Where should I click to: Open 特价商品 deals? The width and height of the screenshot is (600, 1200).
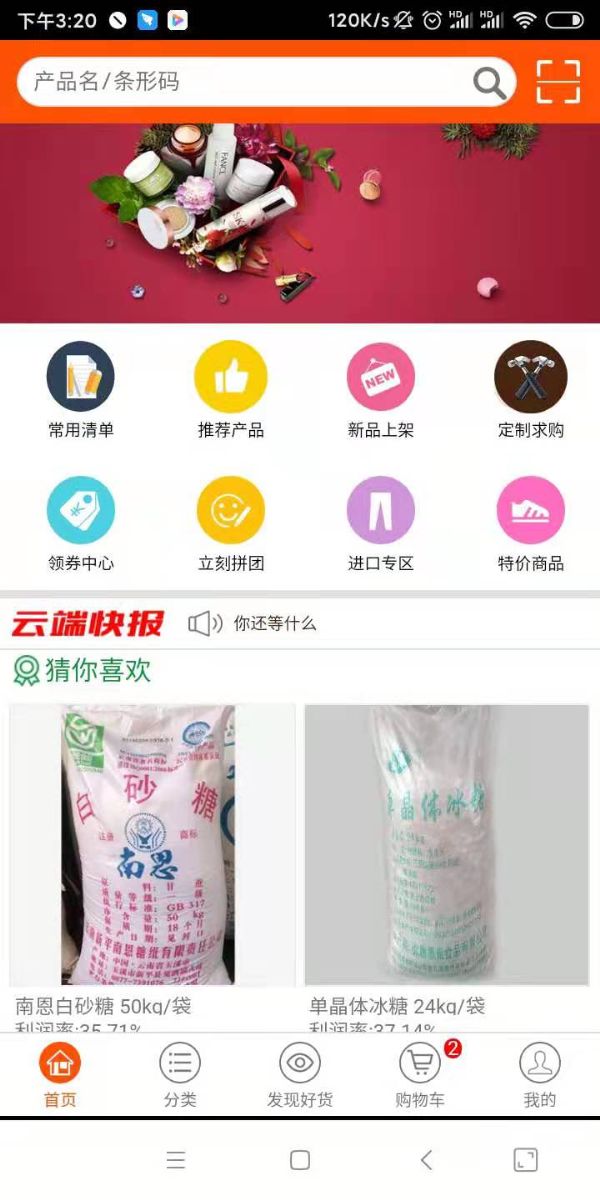pyautogui.click(x=531, y=523)
